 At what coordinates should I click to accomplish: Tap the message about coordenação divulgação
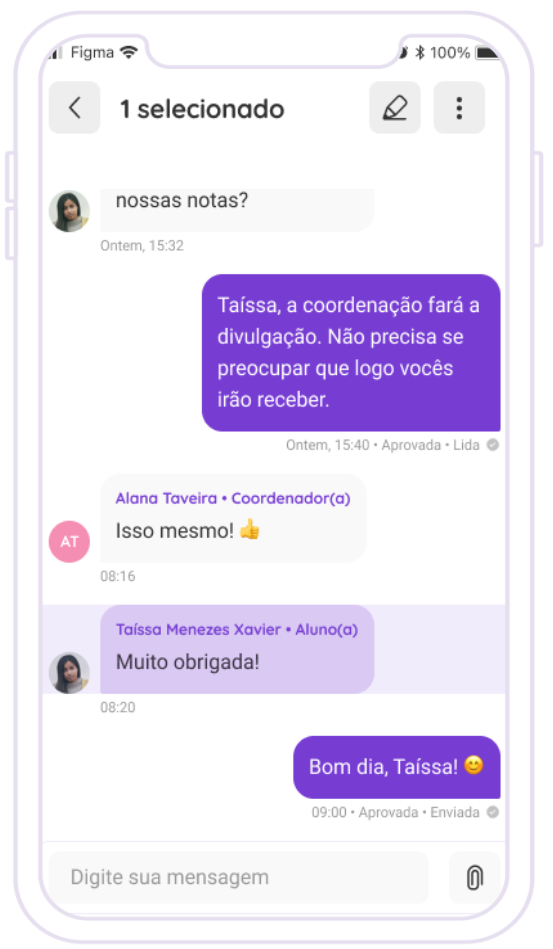[351, 352]
